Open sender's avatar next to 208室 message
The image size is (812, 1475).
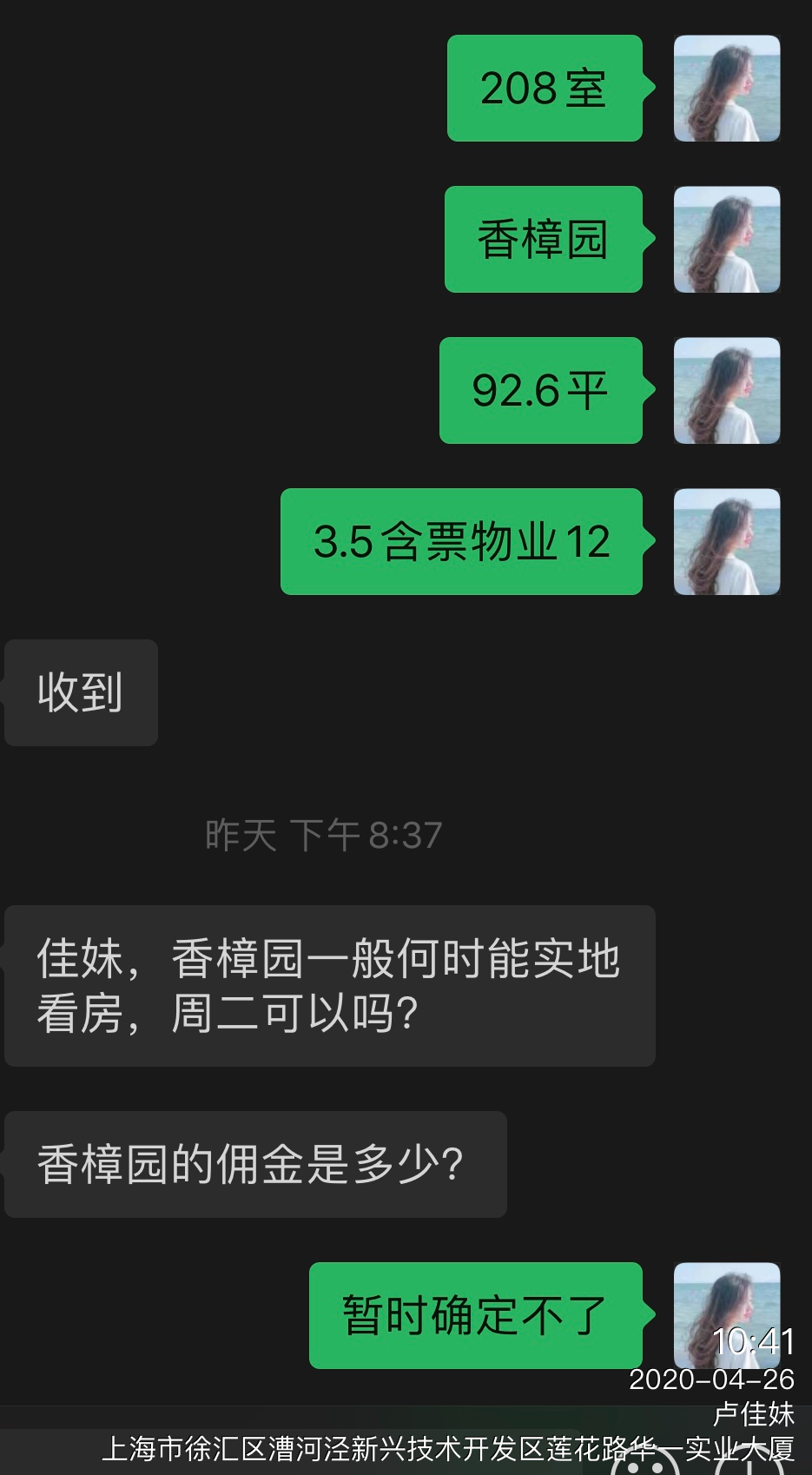[x=727, y=89]
